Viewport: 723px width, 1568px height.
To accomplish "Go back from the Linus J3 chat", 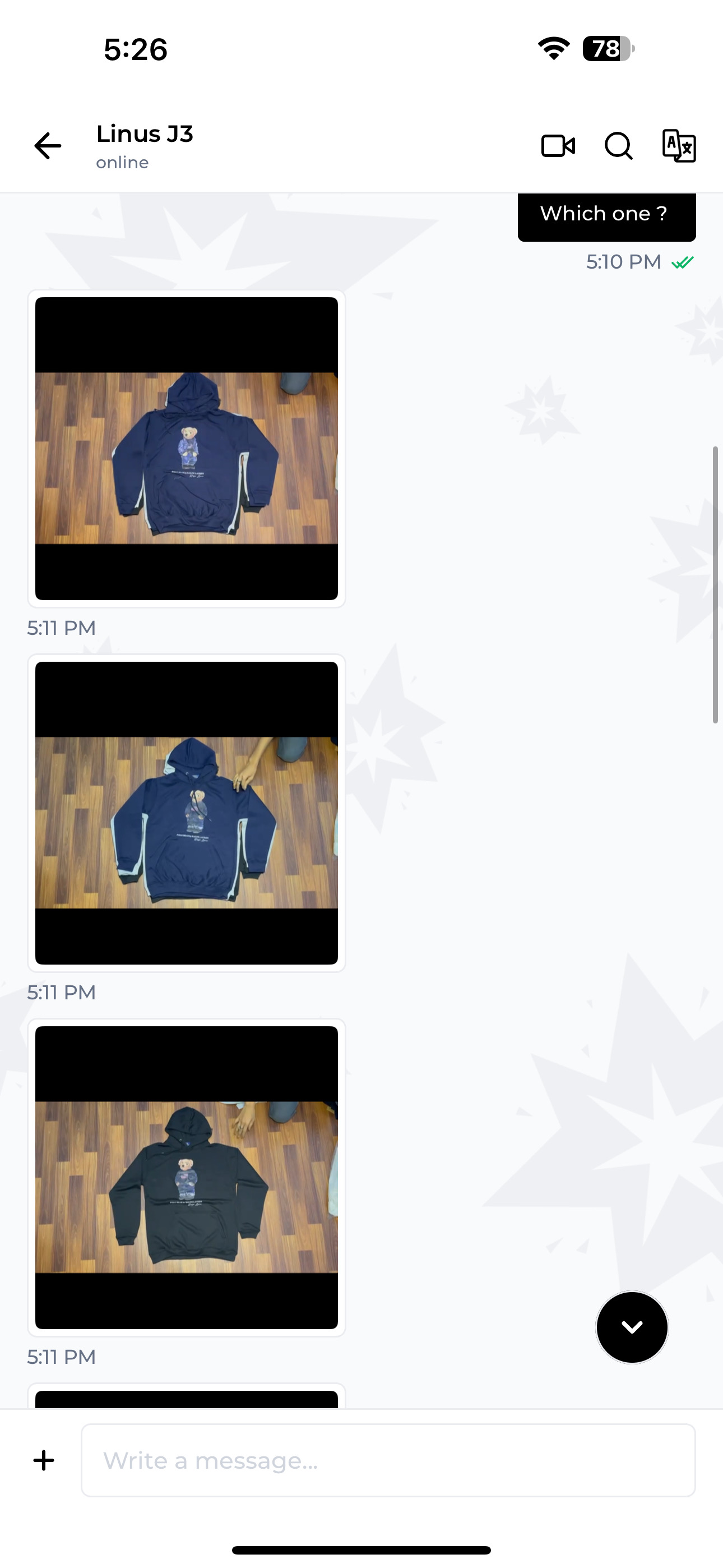I will pyautogui.click(x=48, y=146).
